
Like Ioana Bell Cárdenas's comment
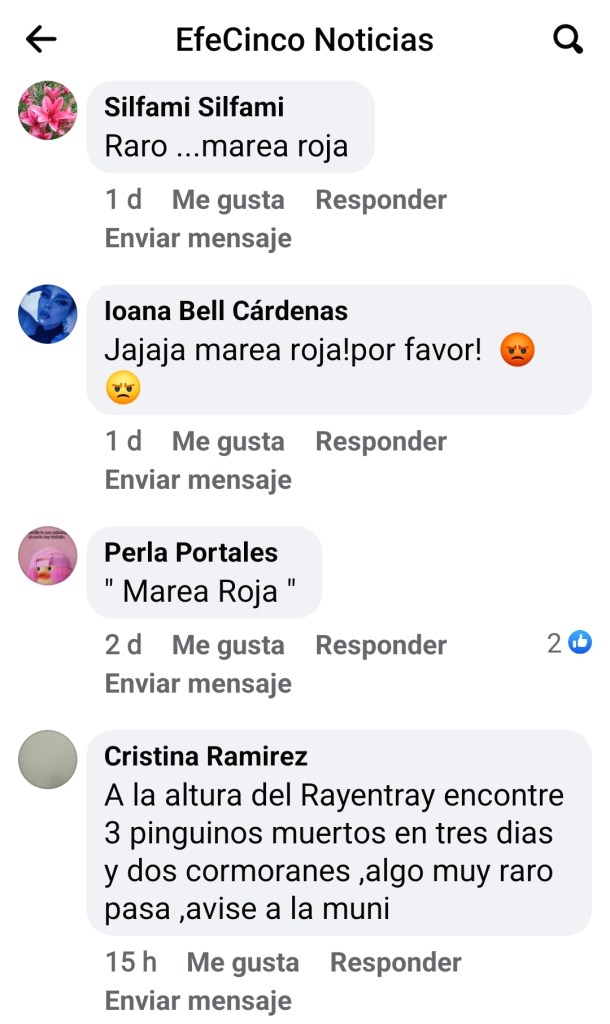[228, 441]
